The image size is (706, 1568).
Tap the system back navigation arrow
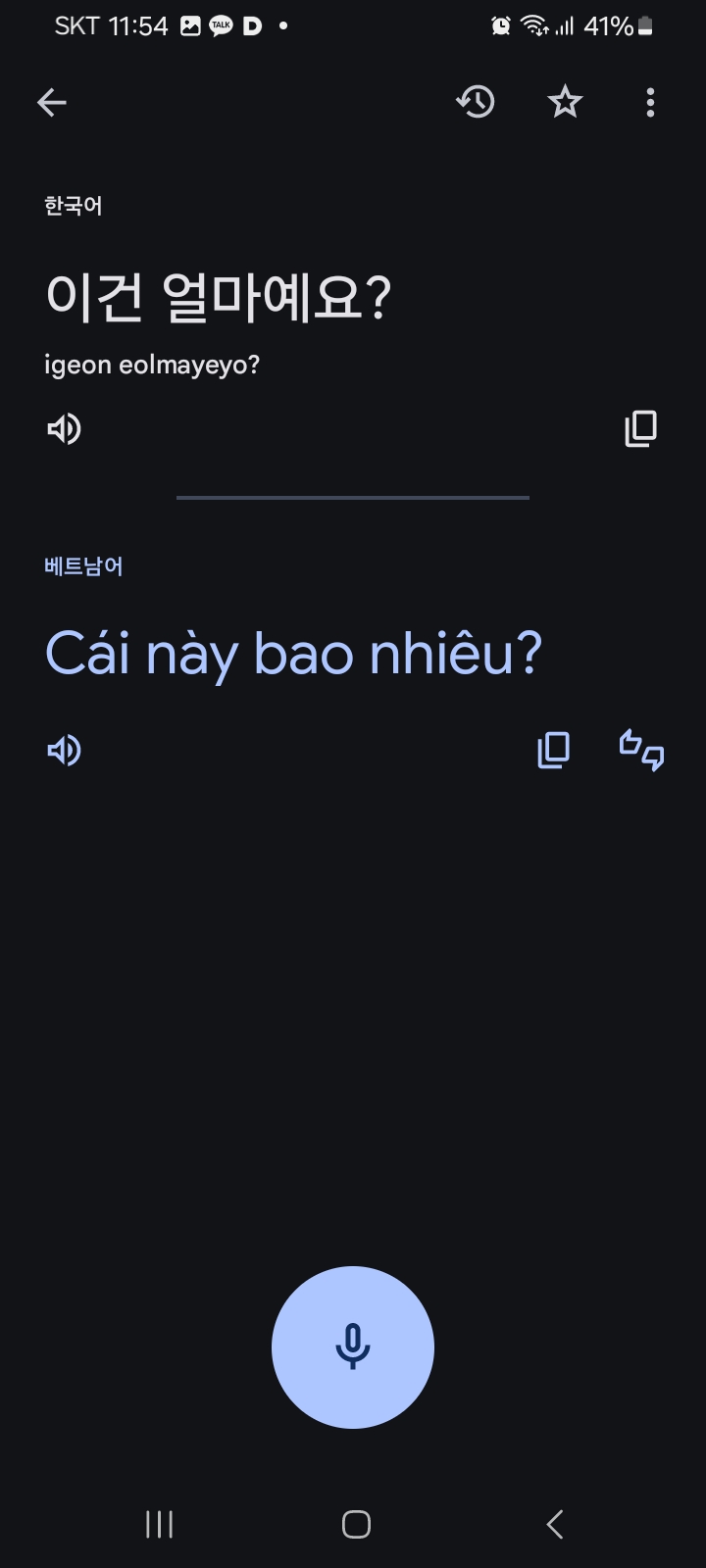[x=553, y=1524]
